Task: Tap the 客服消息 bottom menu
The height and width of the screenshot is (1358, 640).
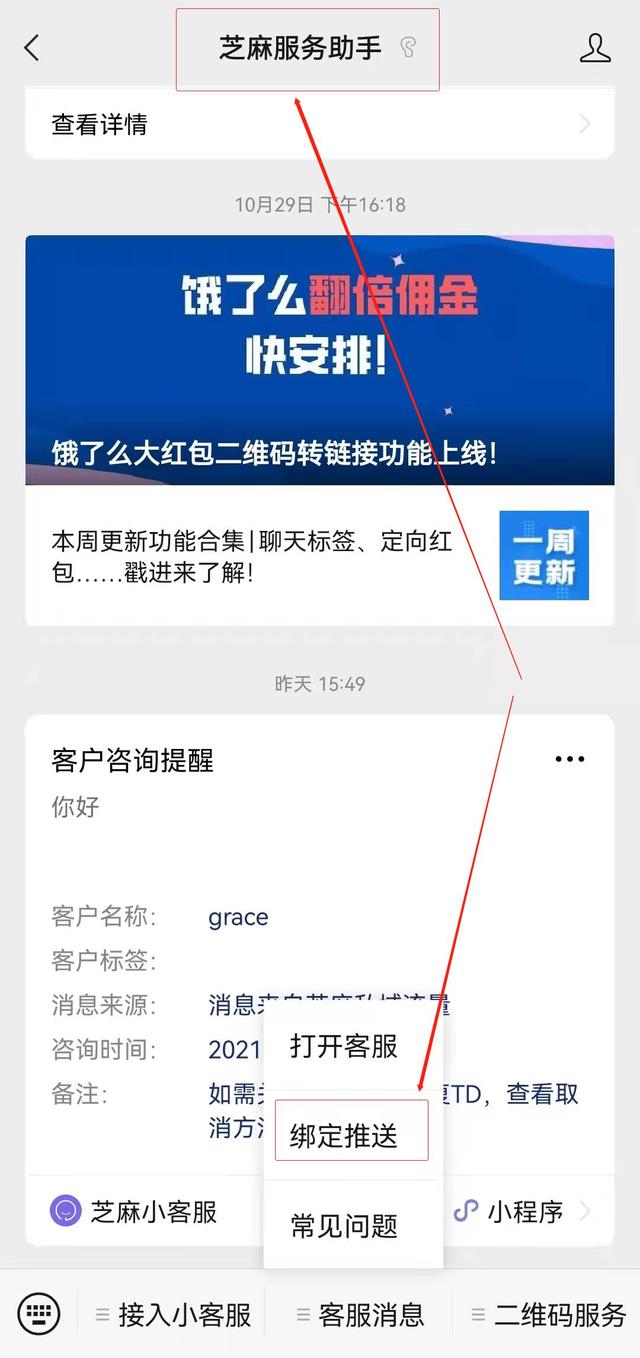Action: (359, 1314)
